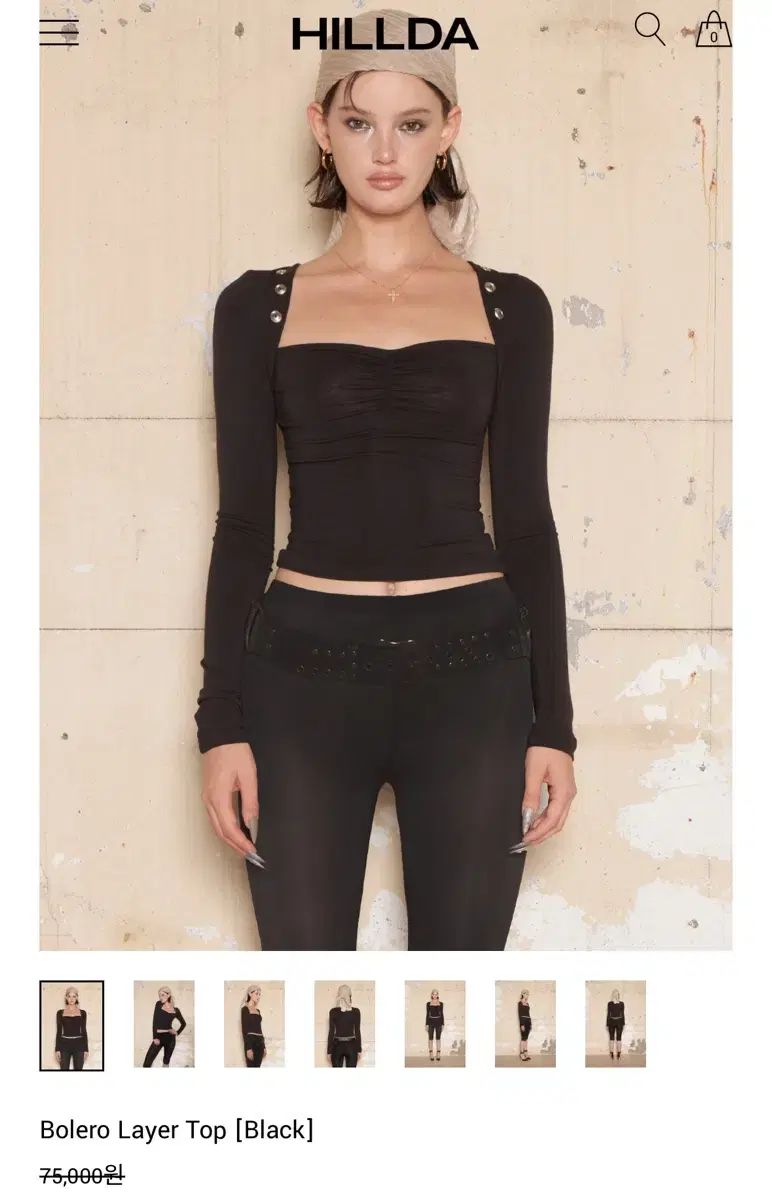View the full-body back-view thumbnail

pyautogui.click(x=615, y=1024)
